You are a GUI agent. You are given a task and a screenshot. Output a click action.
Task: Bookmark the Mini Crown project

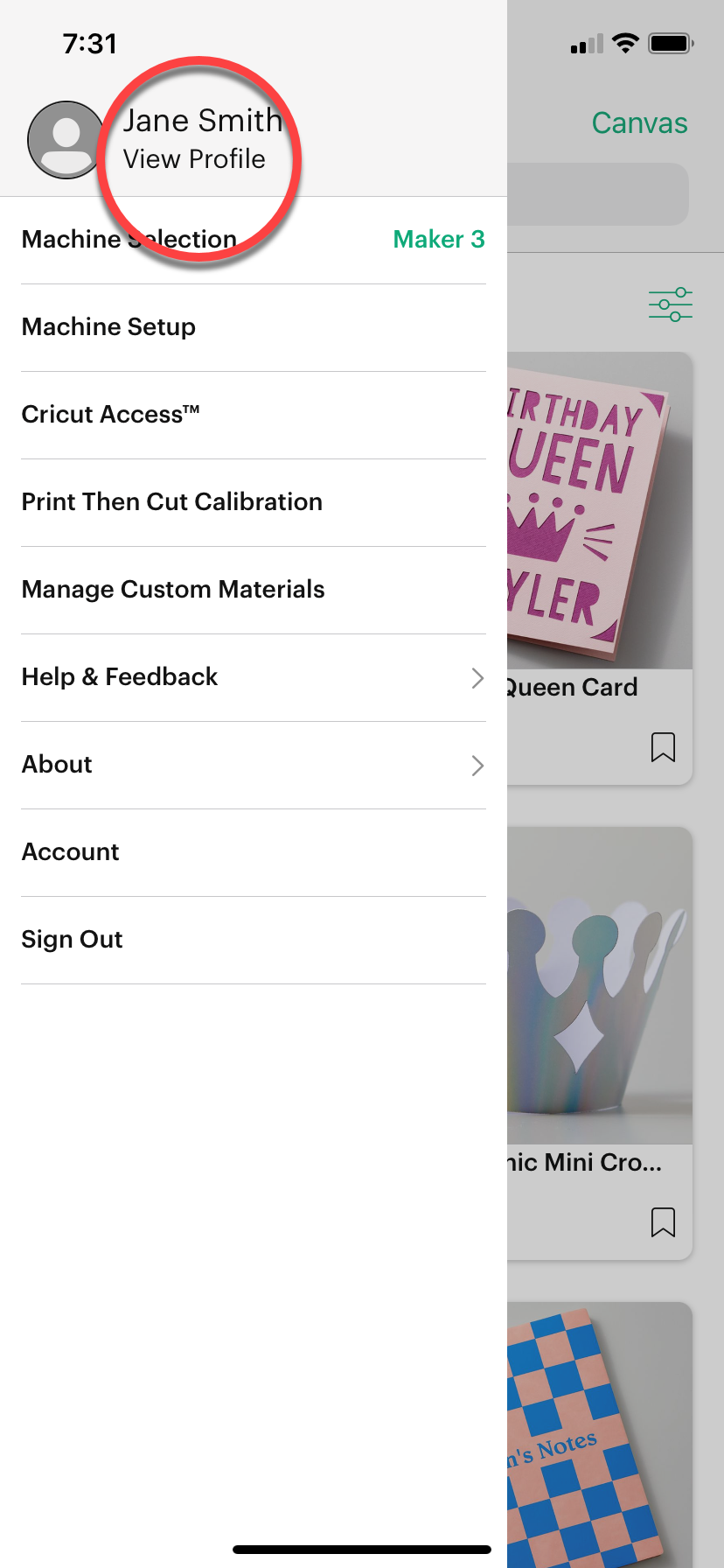click(x=663, y=1221)
